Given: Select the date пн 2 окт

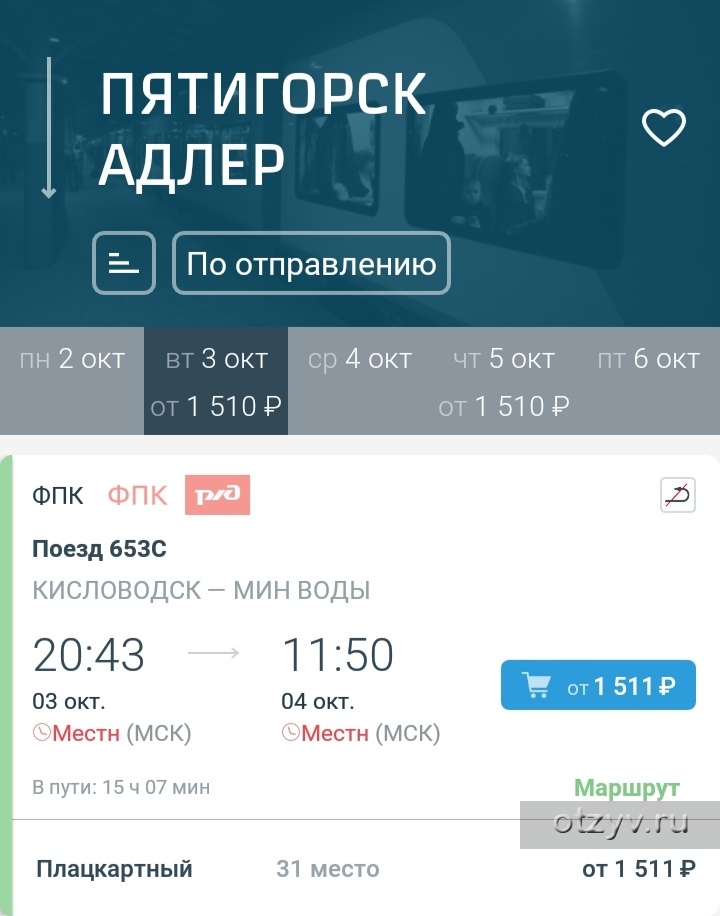Looking at the screenshot, I should pyautogui.click(x=72, y=360).
